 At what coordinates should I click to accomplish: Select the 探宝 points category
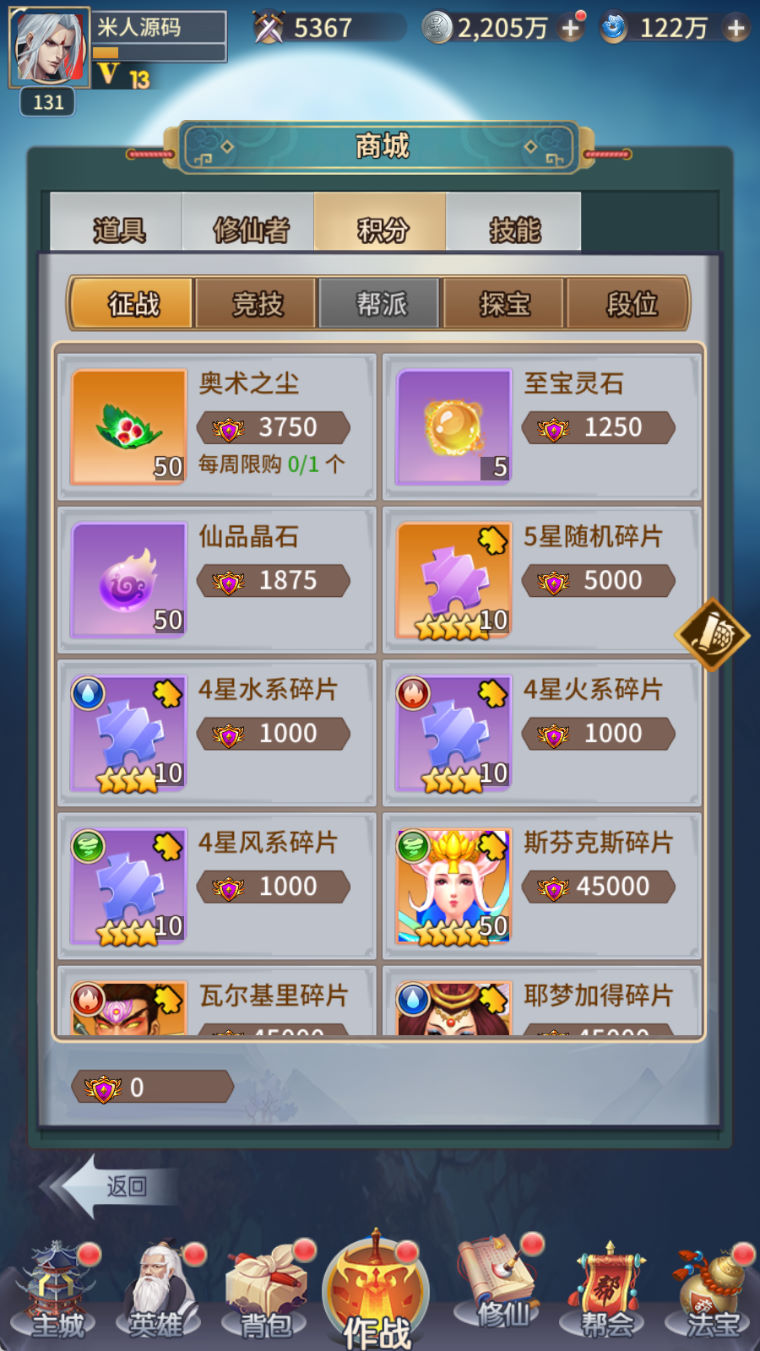504,303
